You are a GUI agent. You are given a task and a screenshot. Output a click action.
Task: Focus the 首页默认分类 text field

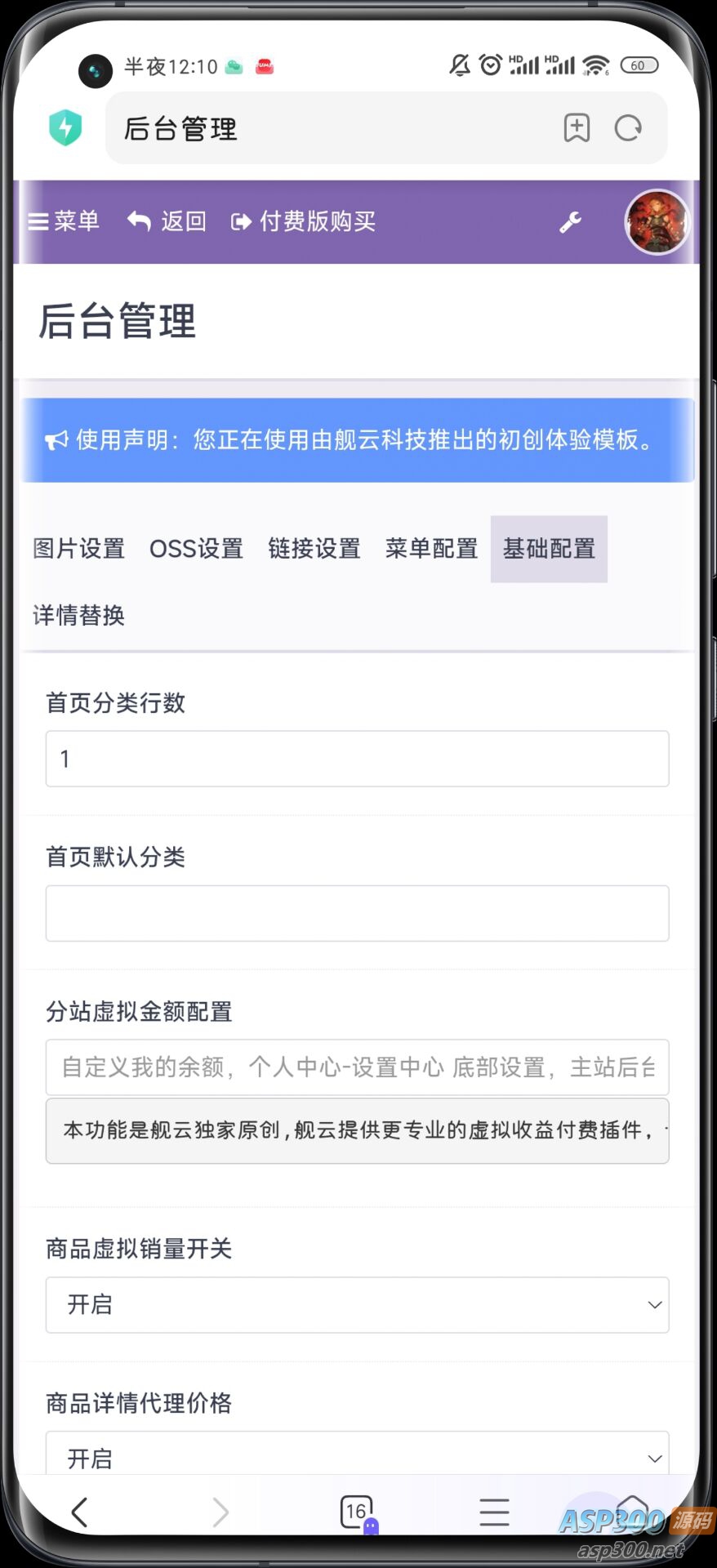tap(357, 913)
